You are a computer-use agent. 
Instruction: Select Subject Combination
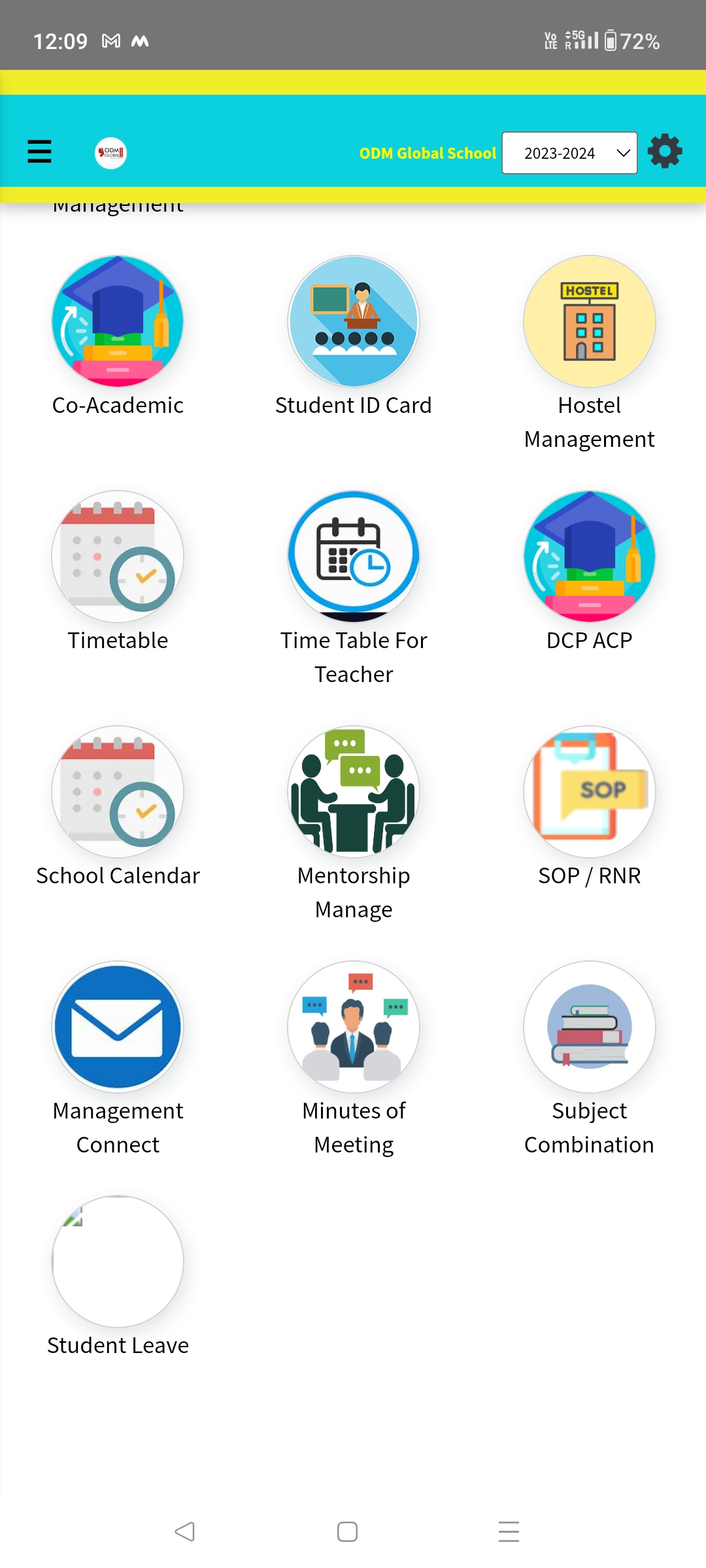(x=589, y=1027)
